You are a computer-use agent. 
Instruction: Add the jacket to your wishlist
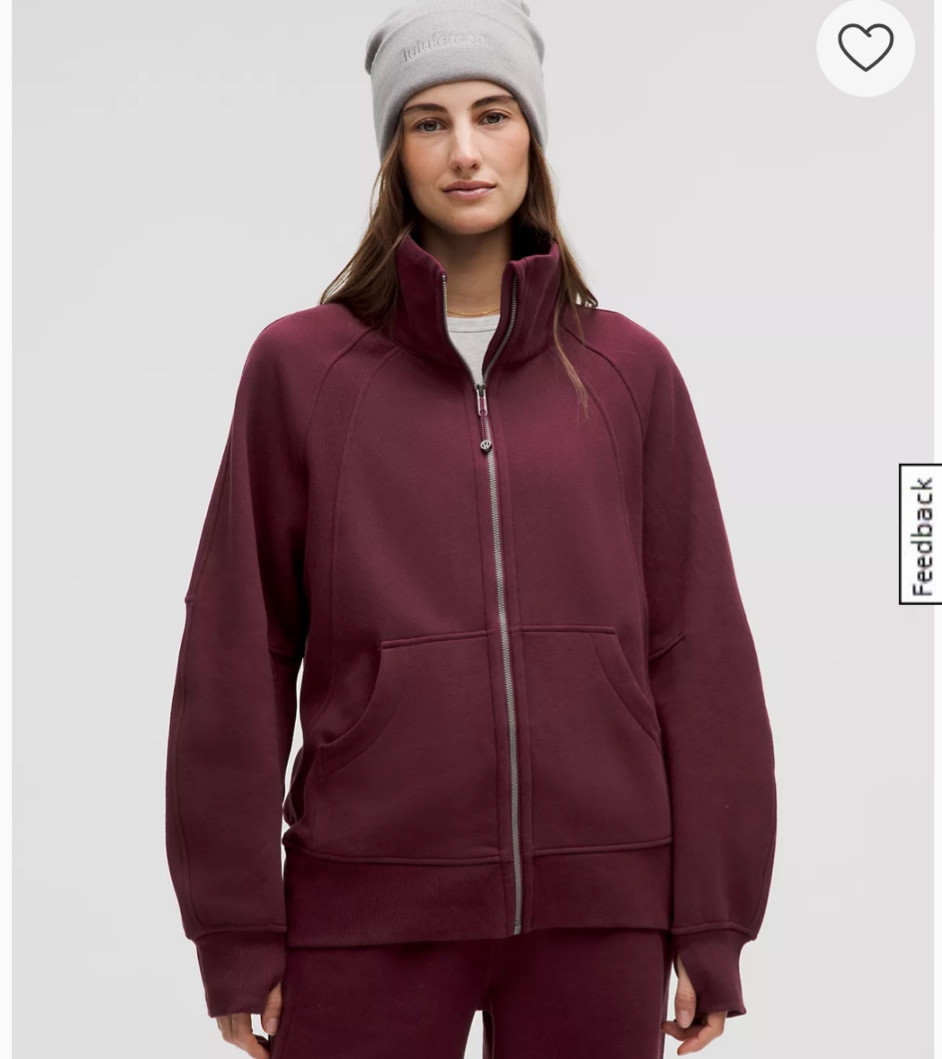[x=865, y=47]
